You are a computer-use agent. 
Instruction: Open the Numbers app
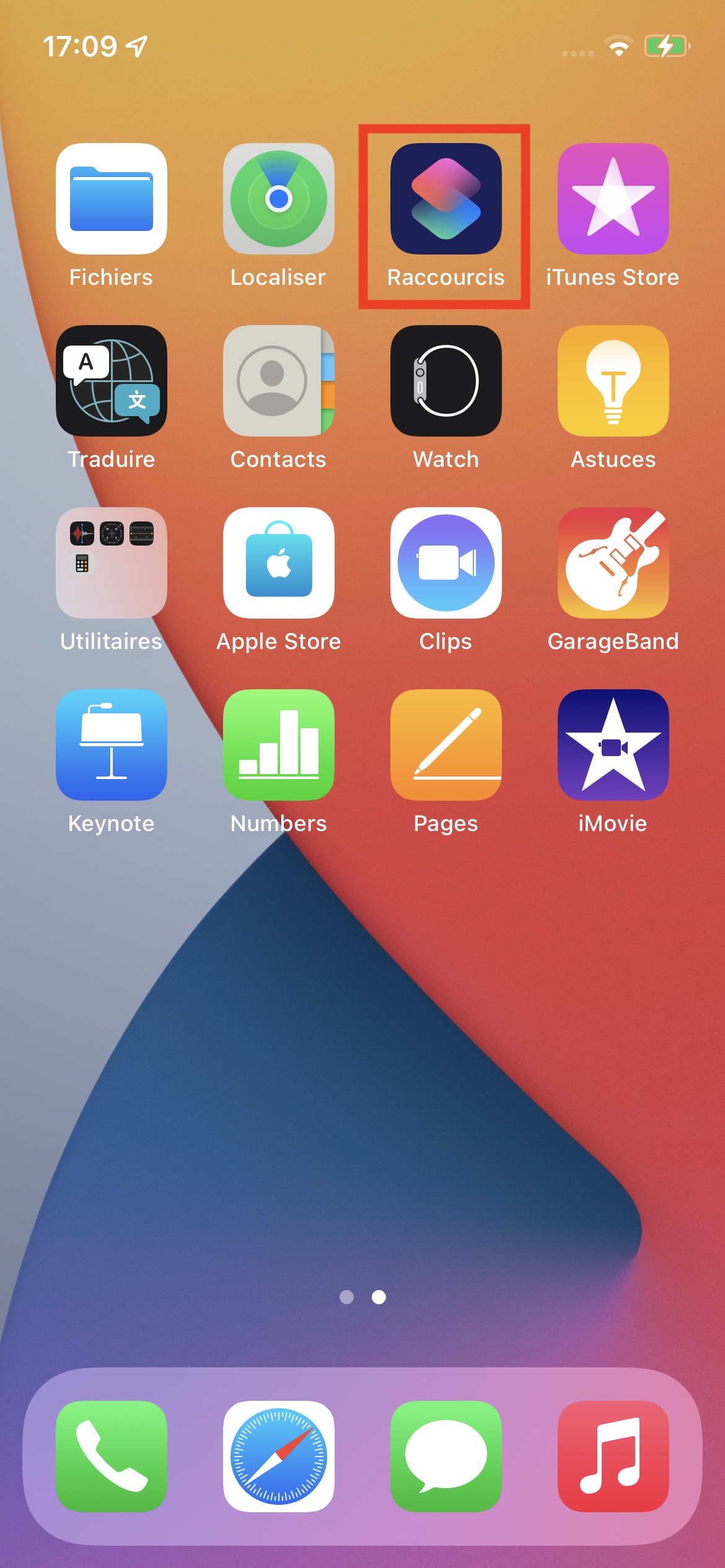[279, 745]
